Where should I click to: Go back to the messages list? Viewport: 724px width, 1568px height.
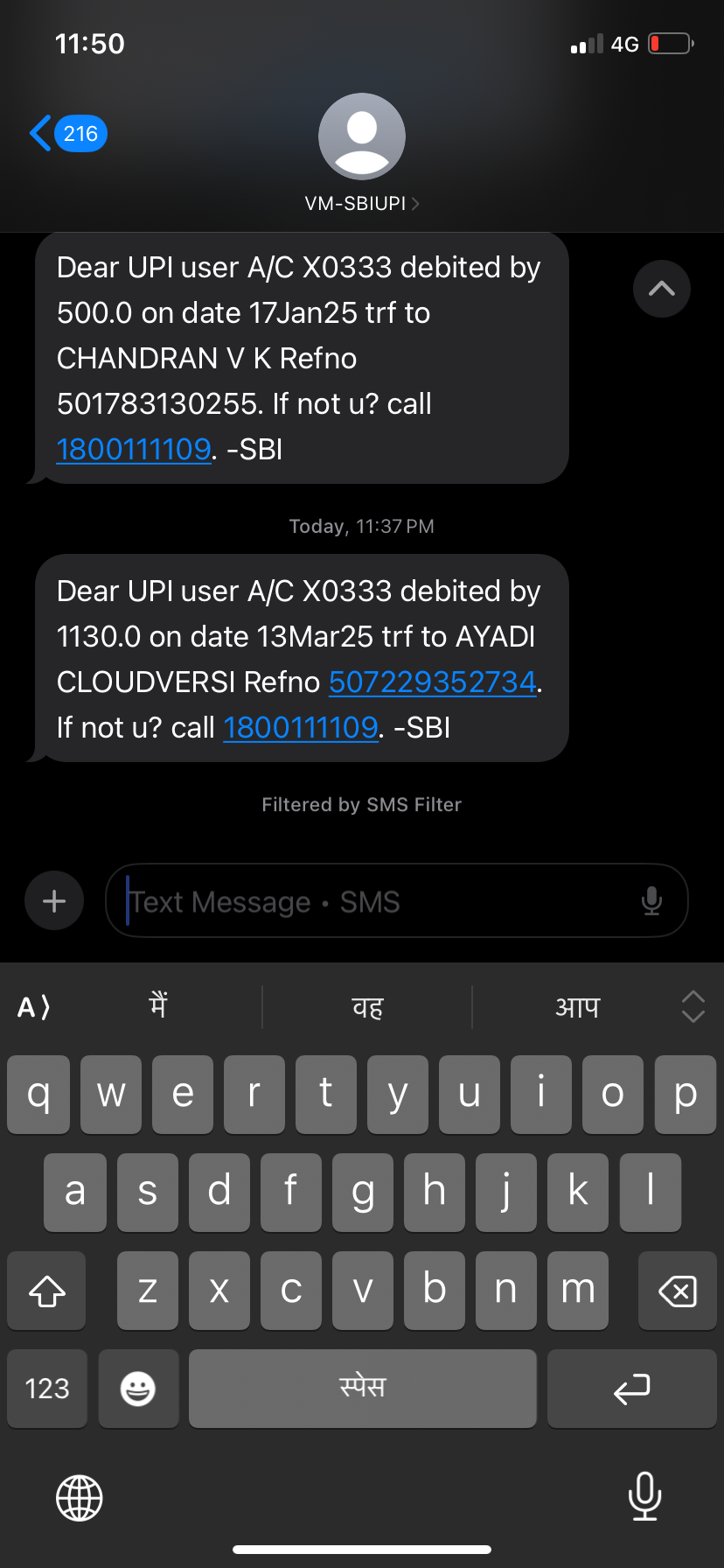[x=66, y=134]
